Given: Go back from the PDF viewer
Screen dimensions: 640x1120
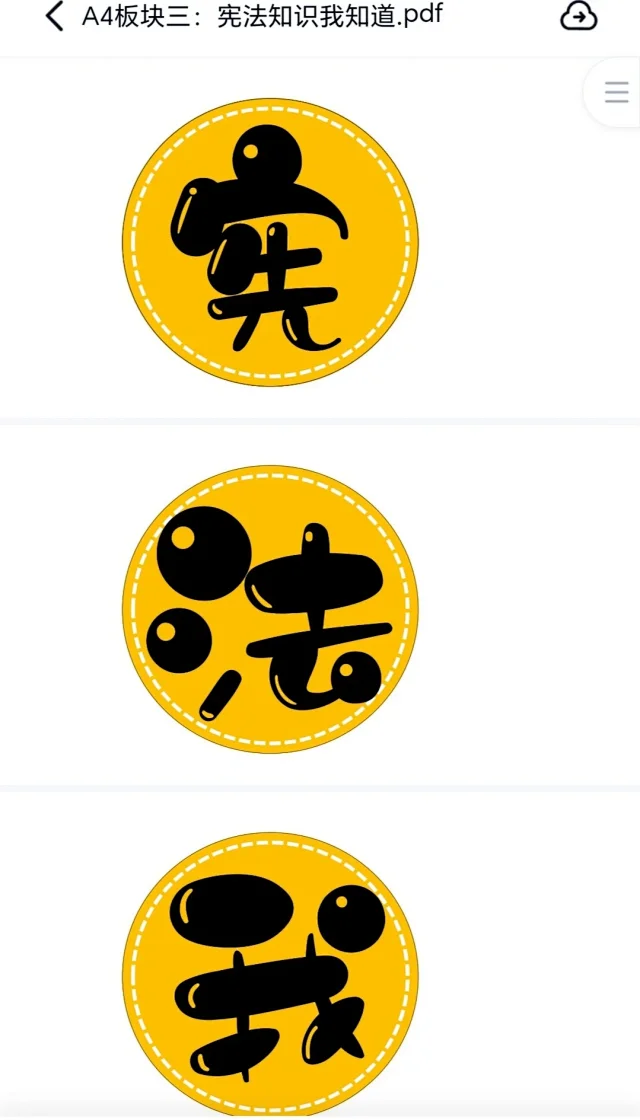Looking at the screenshot, I should pyautogui.click(x=54, y=17).
